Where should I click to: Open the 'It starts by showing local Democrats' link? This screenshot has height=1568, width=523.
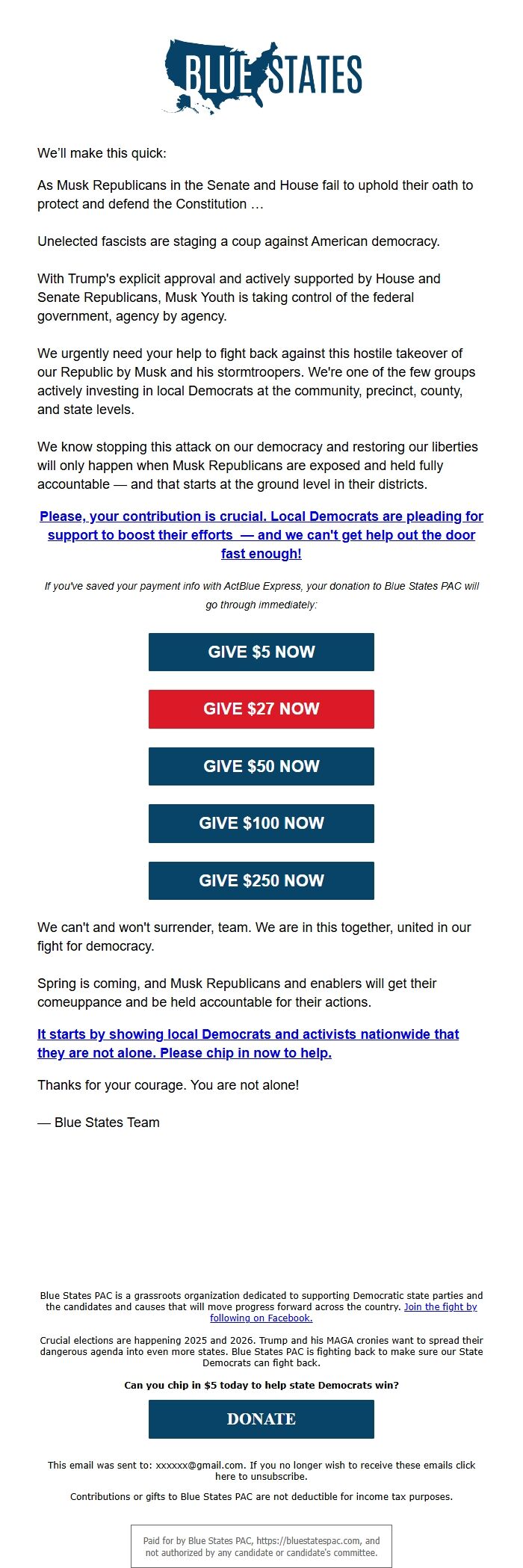tap(248, 1043)
